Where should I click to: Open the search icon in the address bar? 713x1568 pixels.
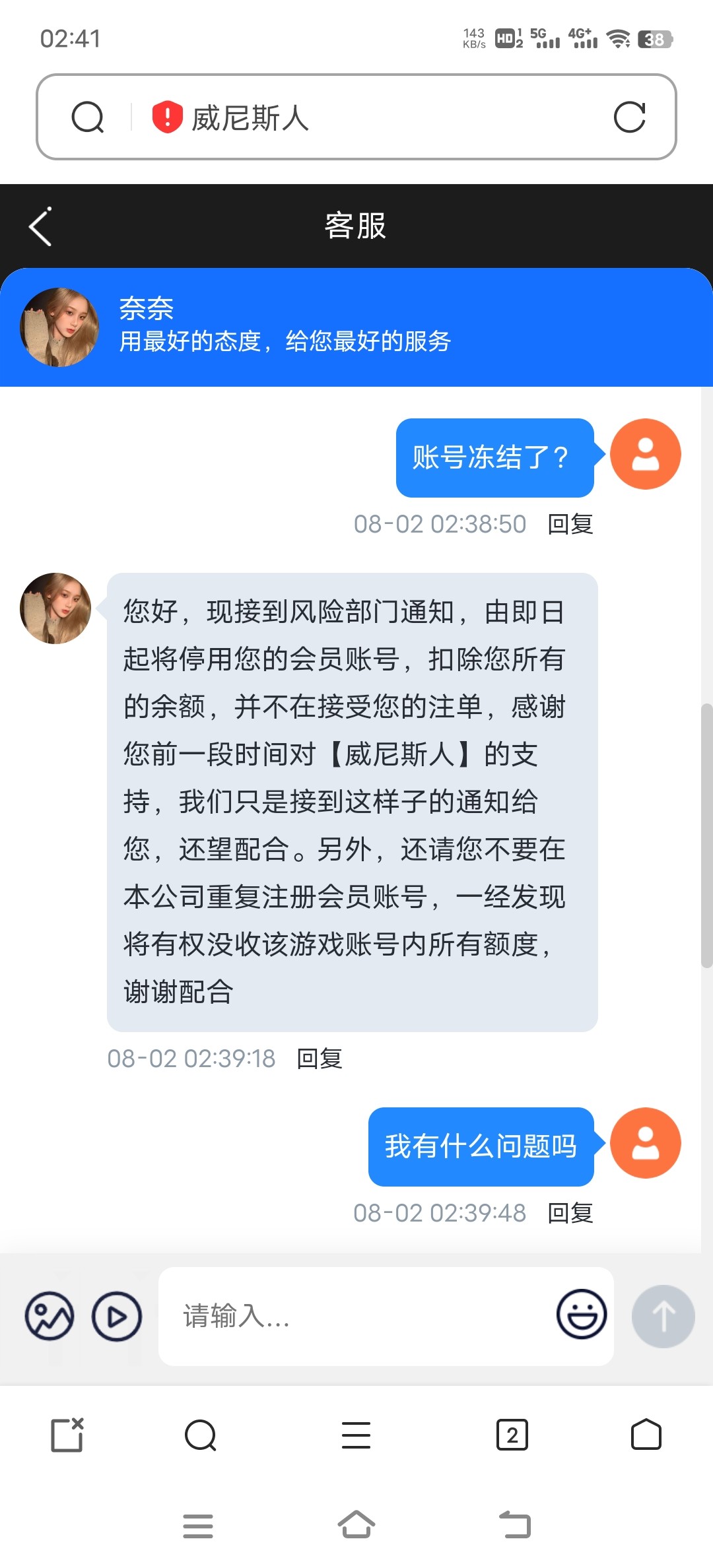(x=87, y=117)
